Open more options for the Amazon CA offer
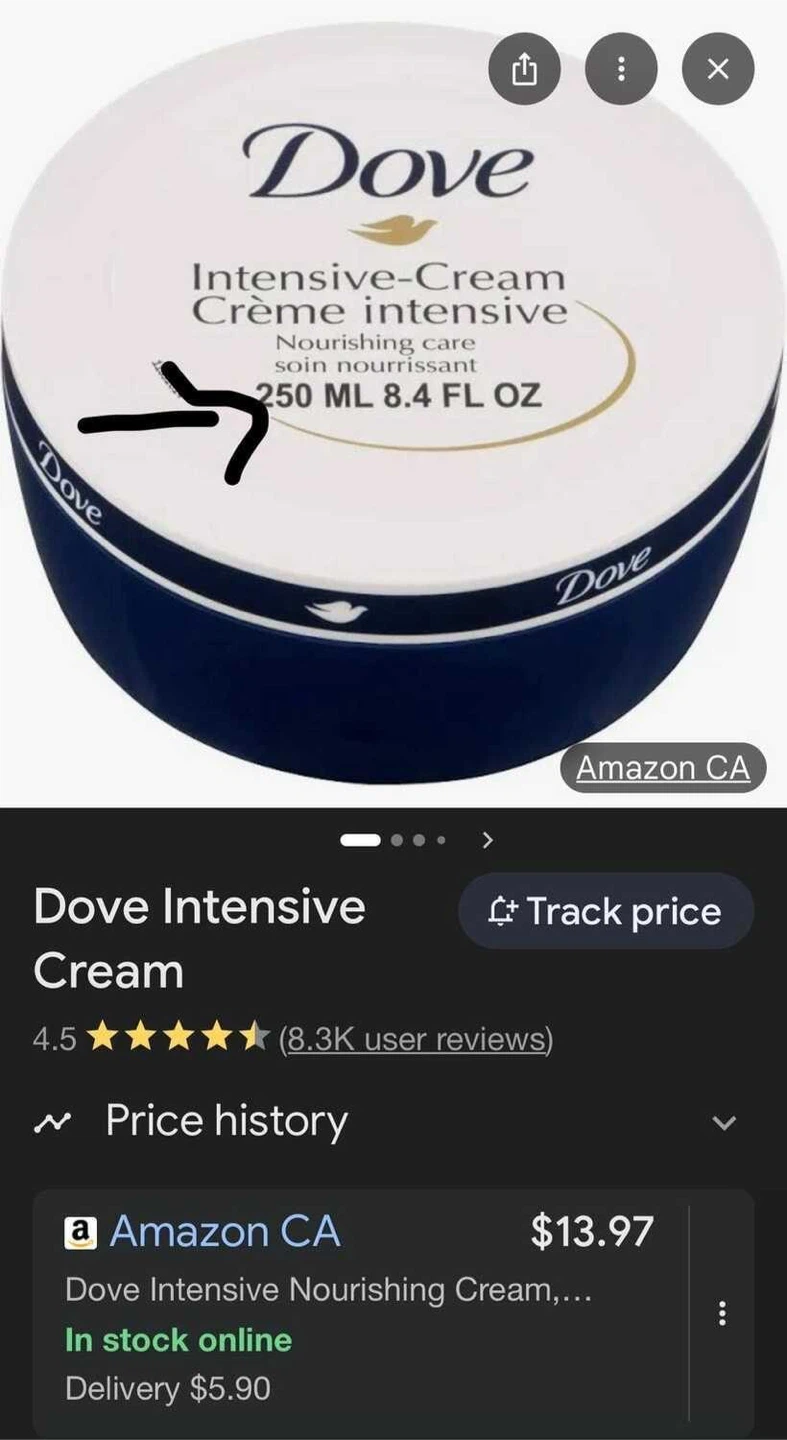Image resolution: width=787 pixels, height=1440 pixels. coord(720,1313)
